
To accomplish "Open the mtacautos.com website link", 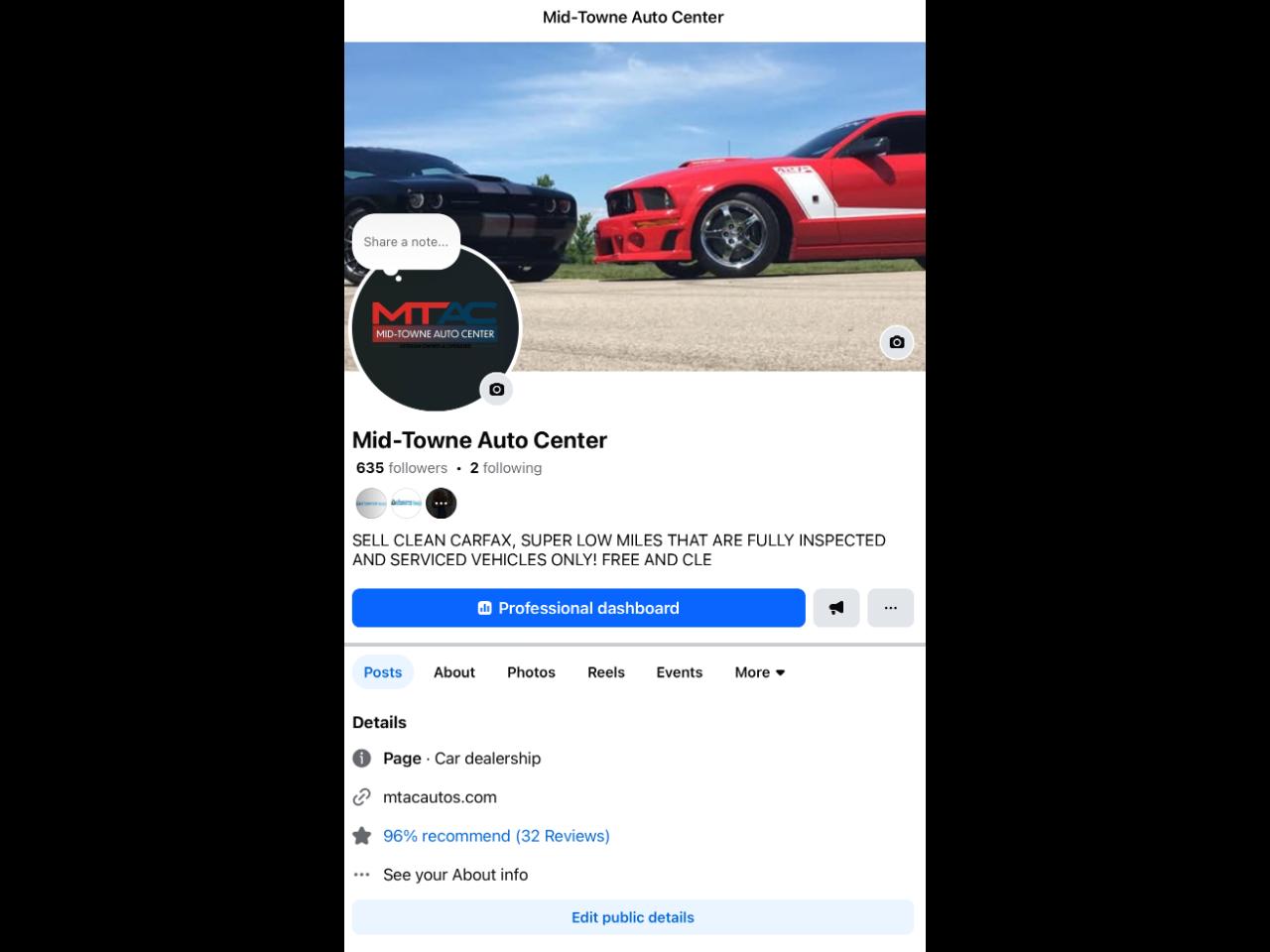I will (440, 797).
